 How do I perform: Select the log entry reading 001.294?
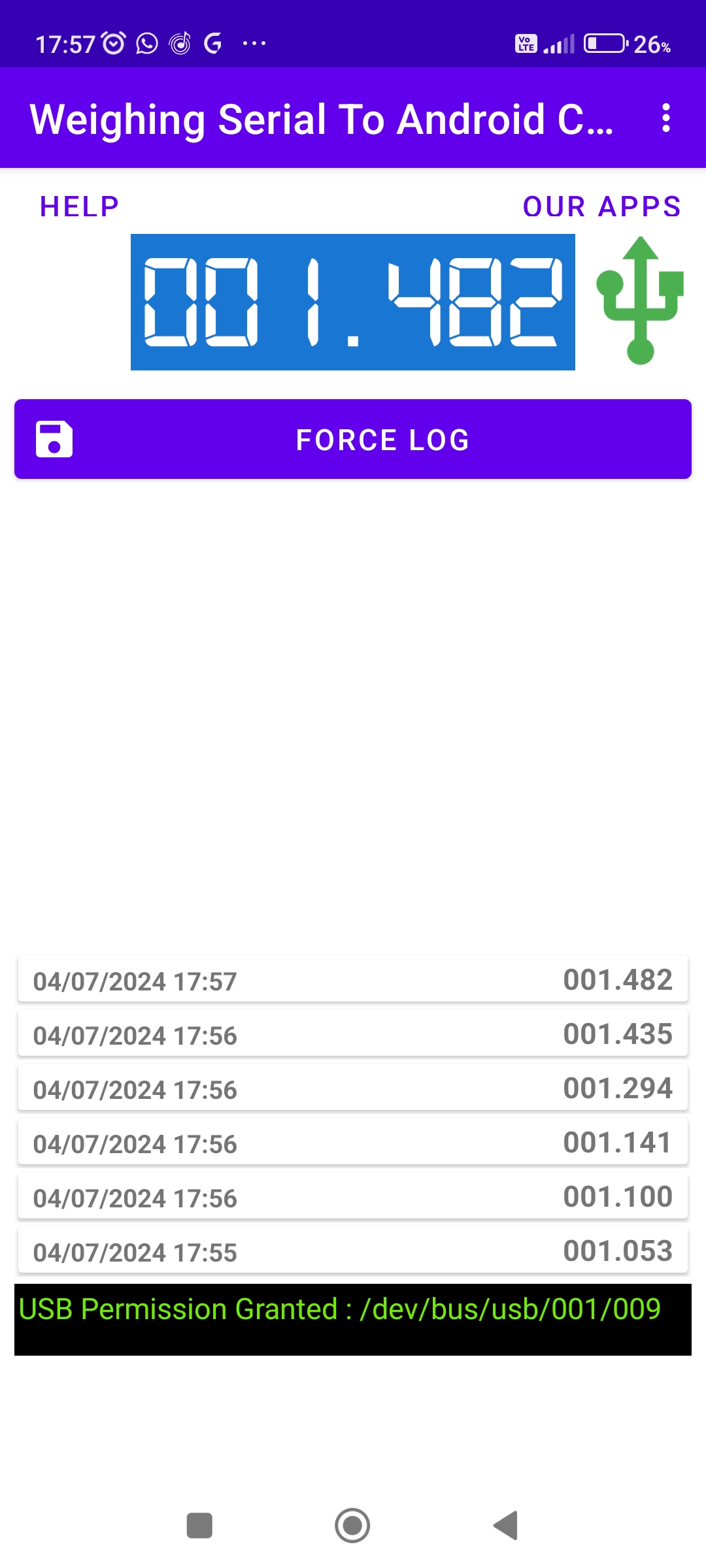[x=353, y=1088]
